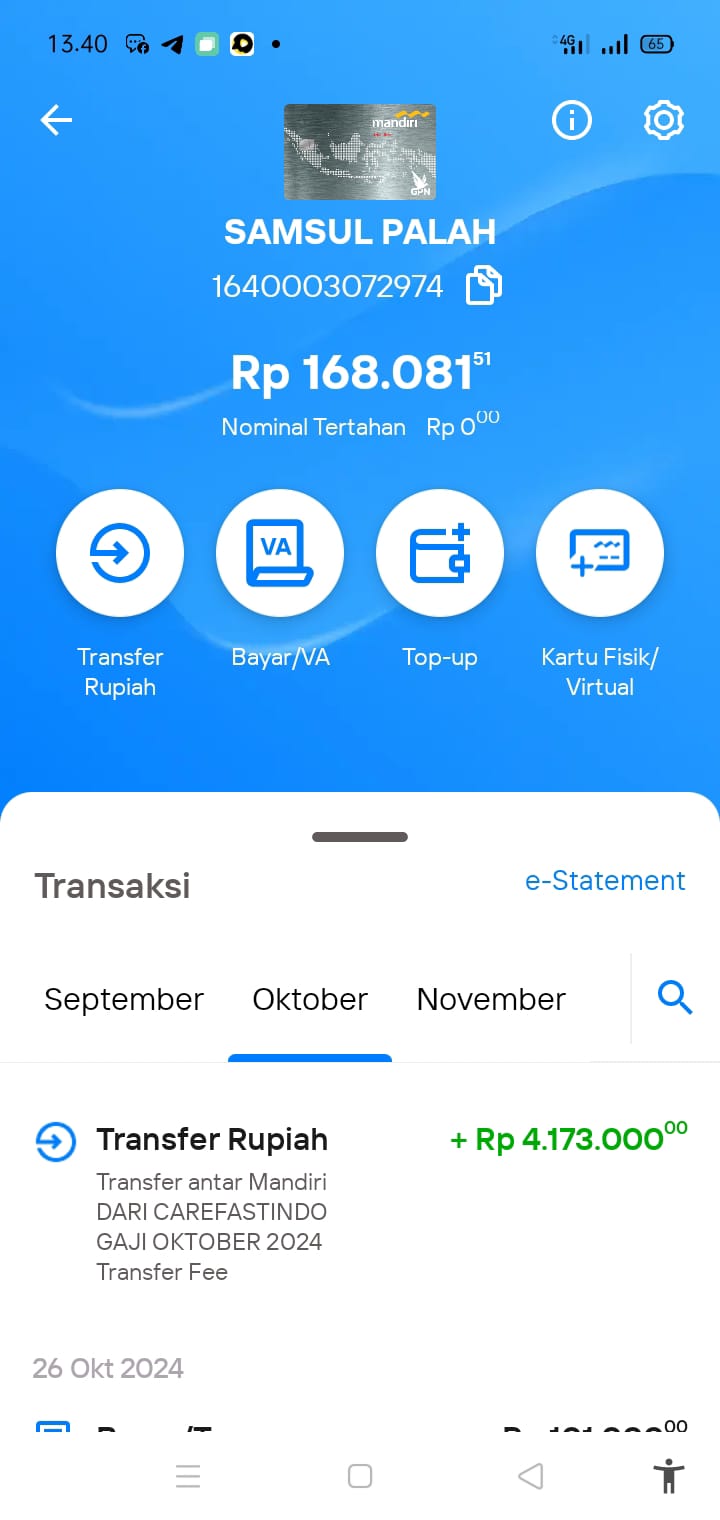720x1520 pixels.
Task: Go back using the top-left arrow
Action: pos(56,121)
